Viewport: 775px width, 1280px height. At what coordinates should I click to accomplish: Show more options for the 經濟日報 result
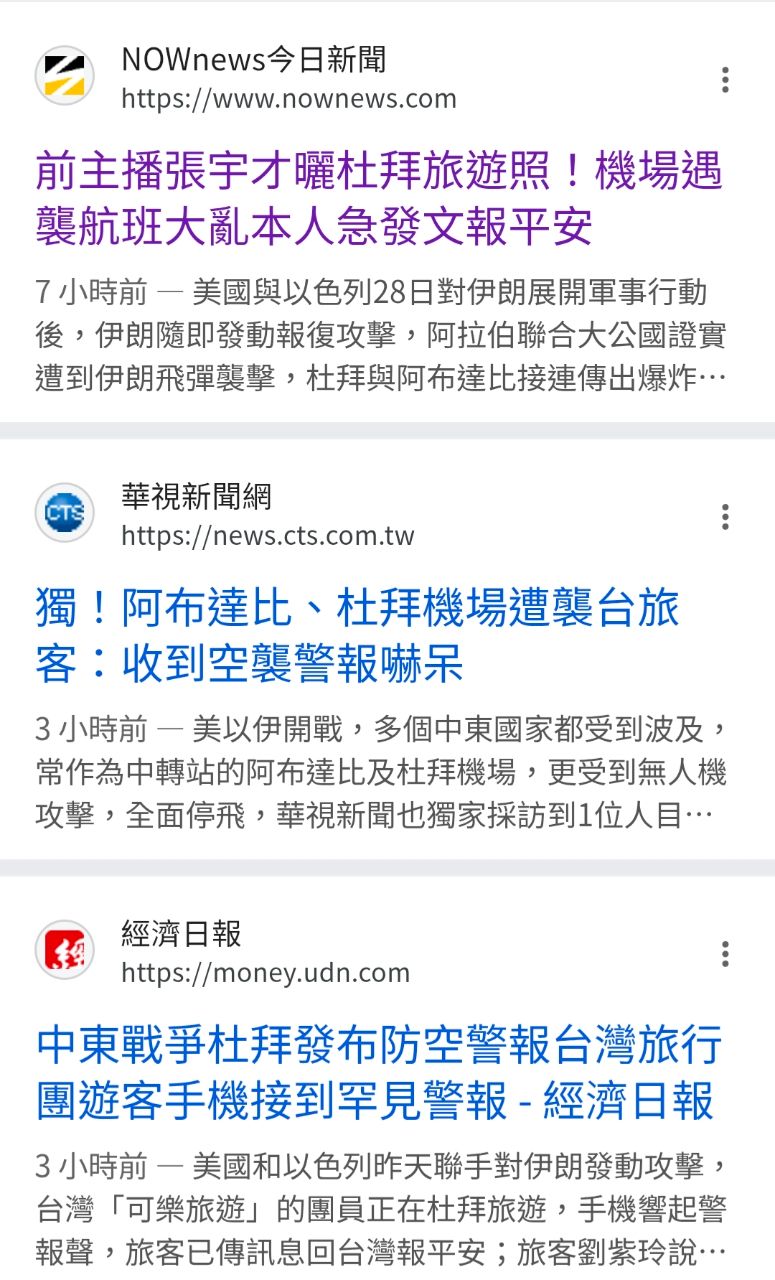(x=725, y=954)
